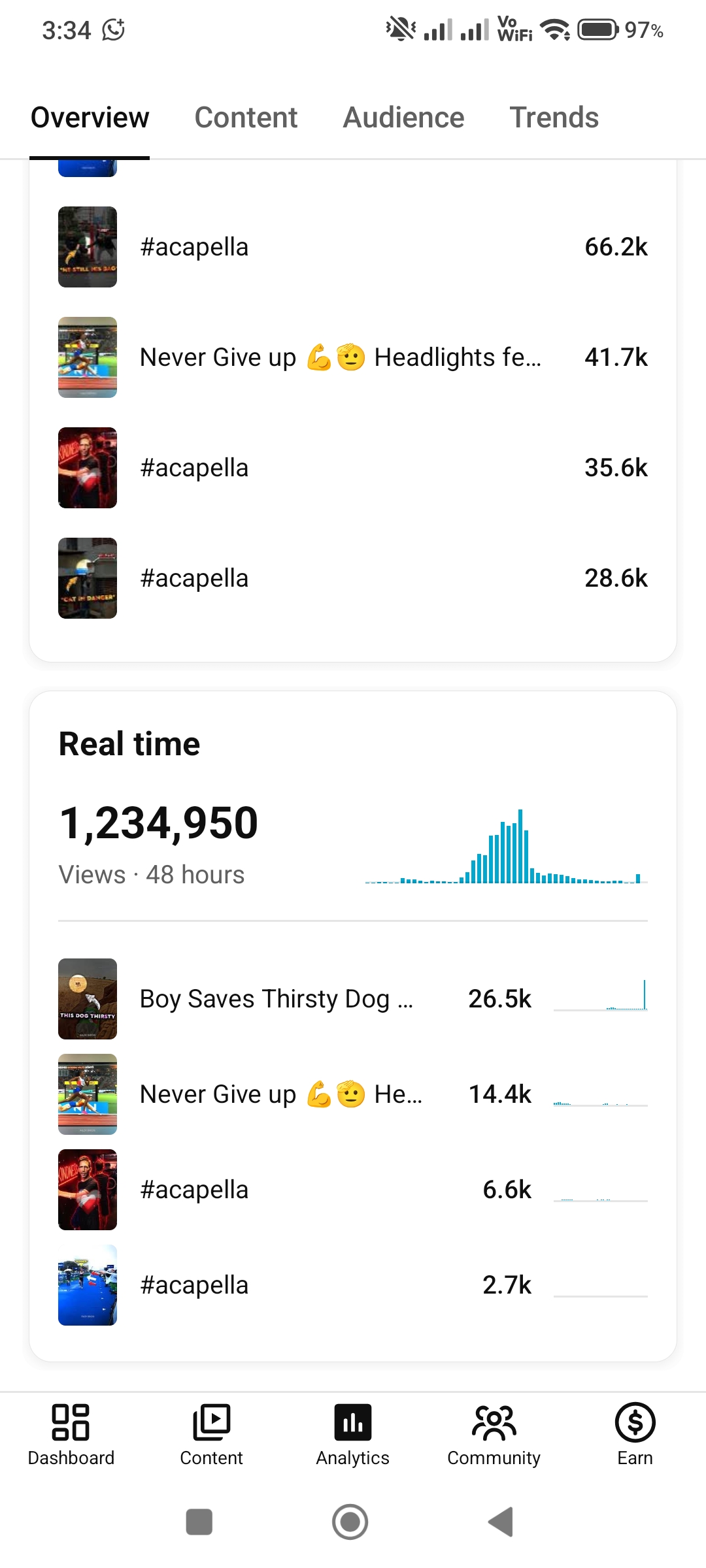706x1568 pixels.
Task: Open Content in the bottom navigation bar
Action: click(212, 1435)
